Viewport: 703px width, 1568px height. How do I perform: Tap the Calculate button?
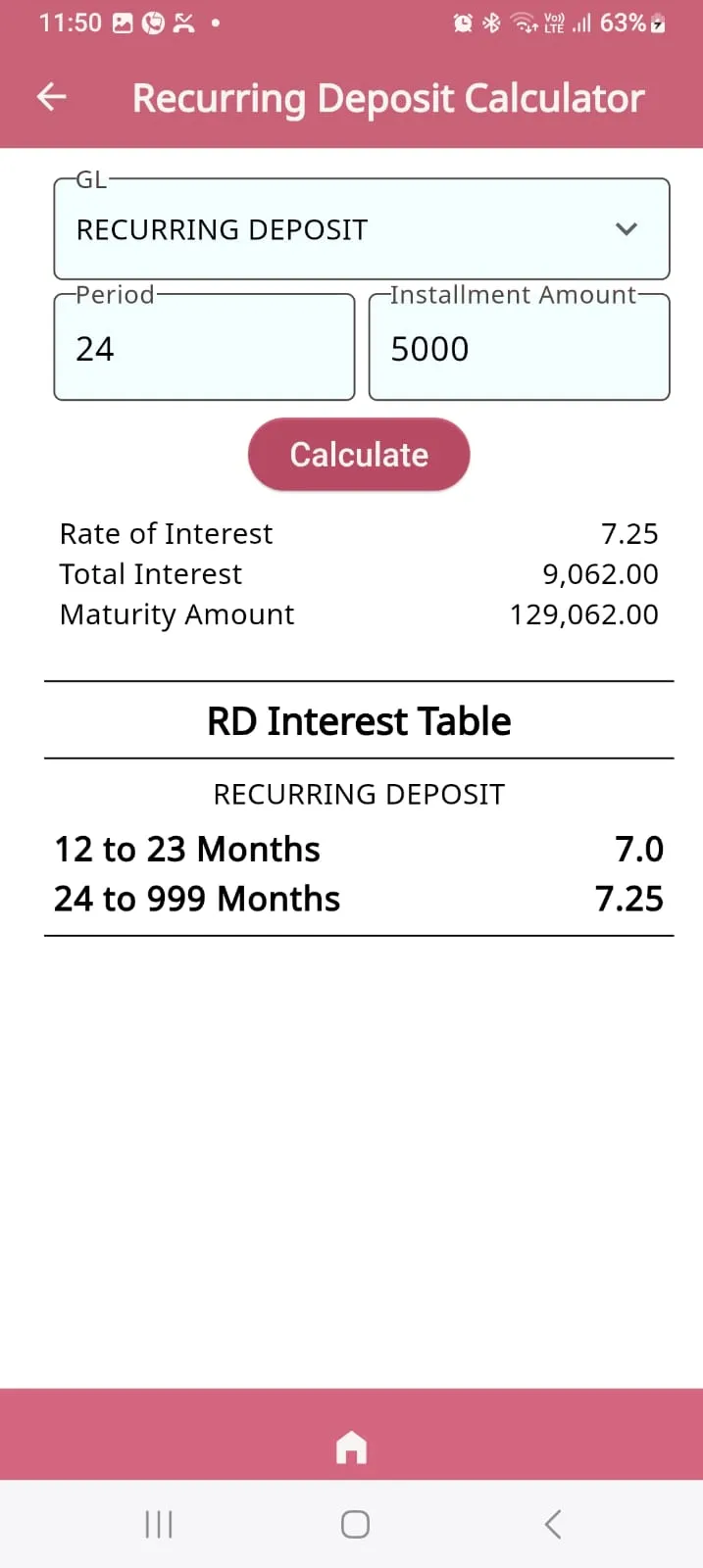click(359, 455)
